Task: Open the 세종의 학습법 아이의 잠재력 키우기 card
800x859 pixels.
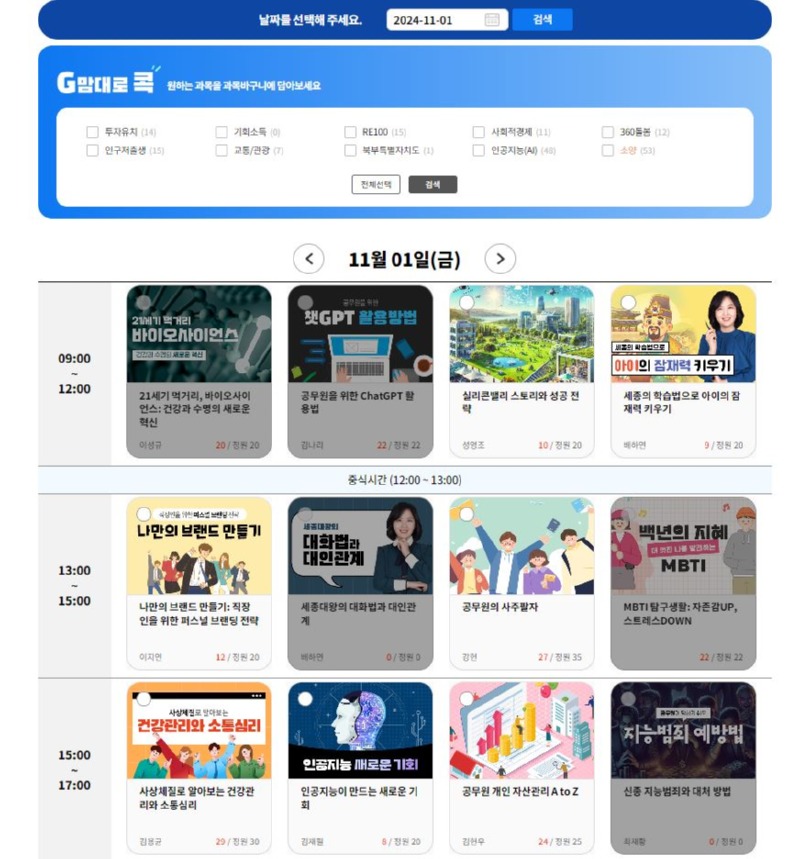Action: [x=683, y=370]
